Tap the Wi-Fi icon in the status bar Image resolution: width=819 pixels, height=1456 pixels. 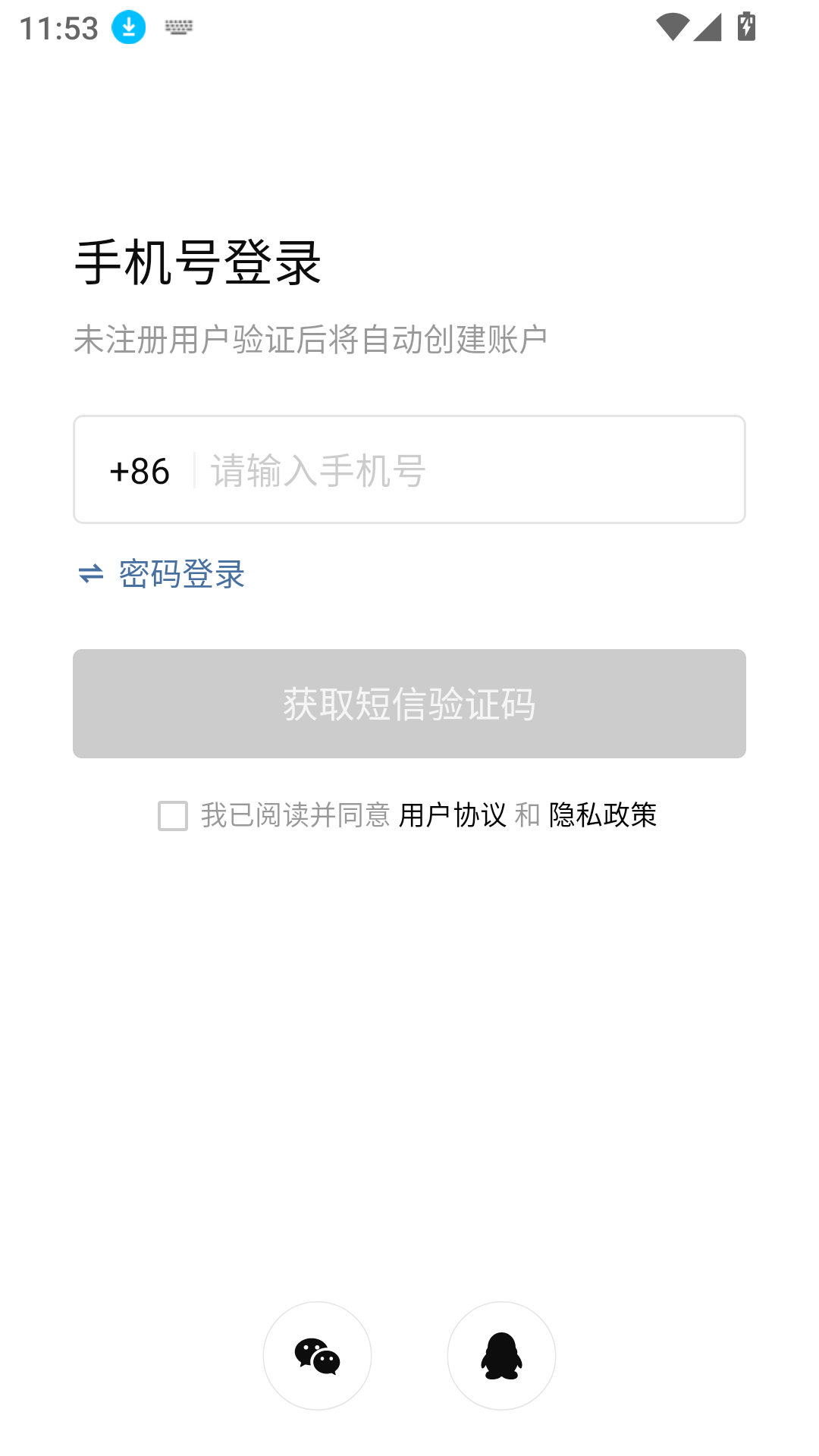[x=672, y=25]
